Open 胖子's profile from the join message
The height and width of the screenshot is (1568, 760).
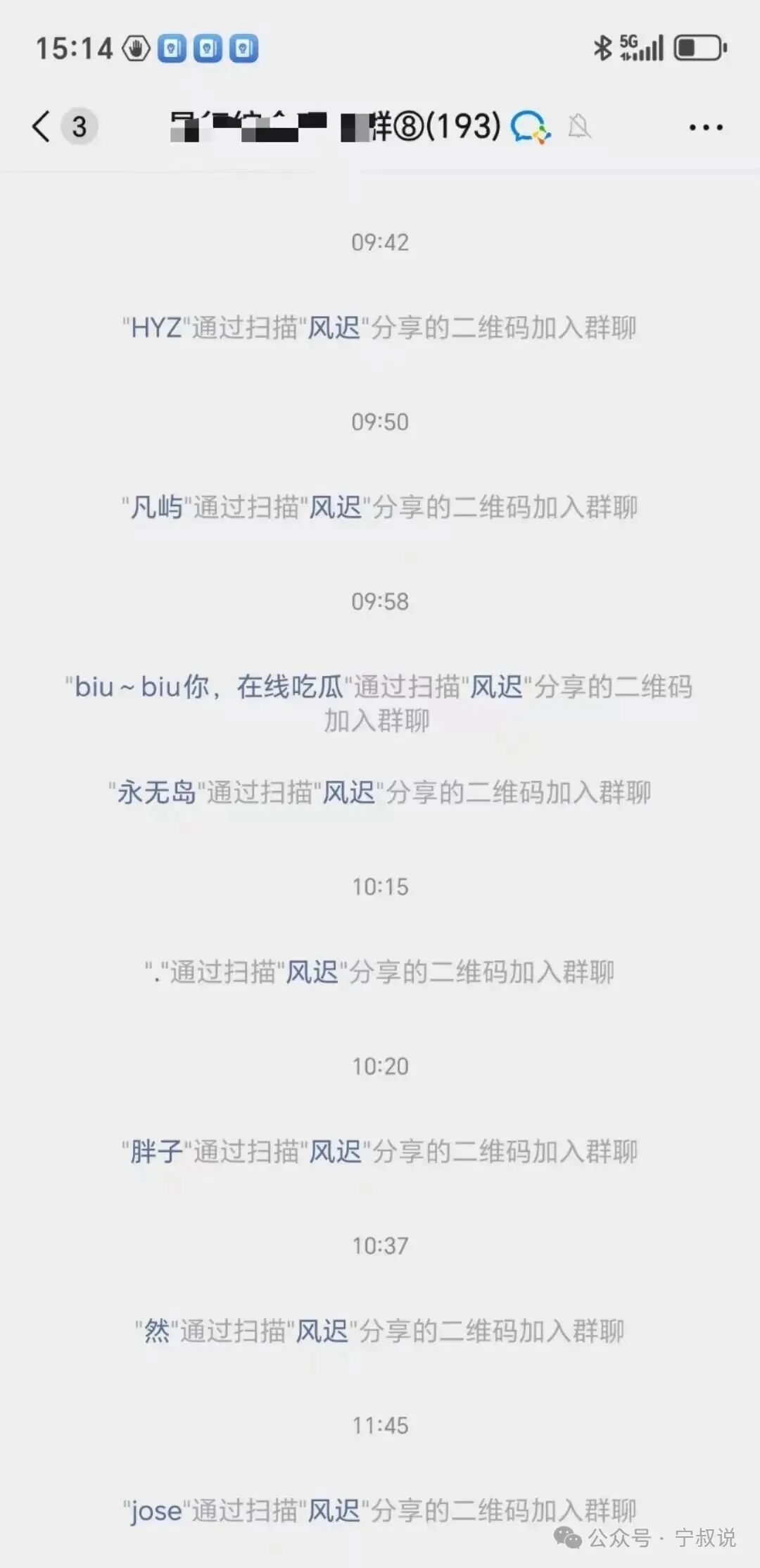point(156,1150)
